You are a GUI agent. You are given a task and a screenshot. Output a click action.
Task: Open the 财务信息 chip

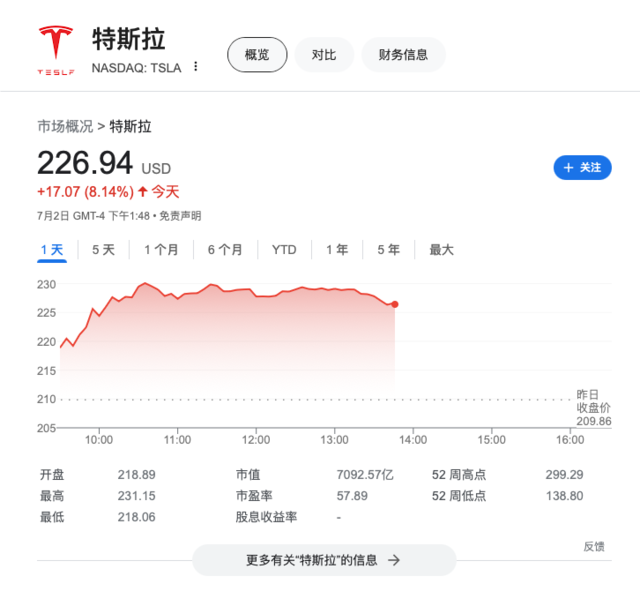[x=403, y=55]
